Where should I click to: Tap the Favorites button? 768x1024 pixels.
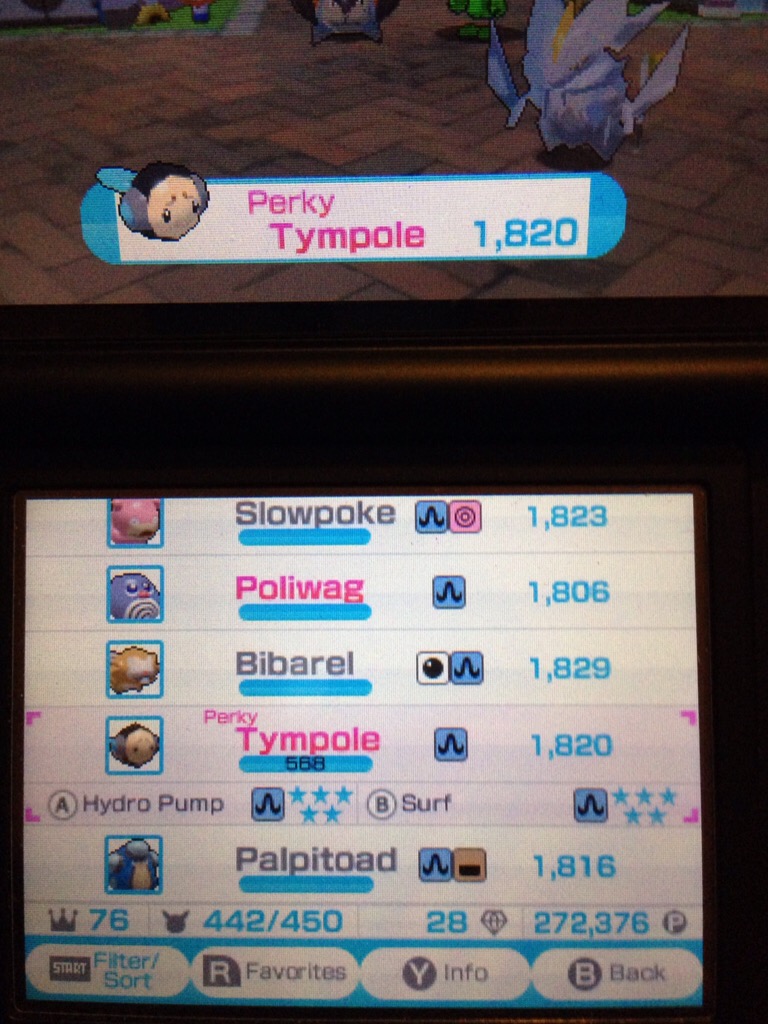274,972
